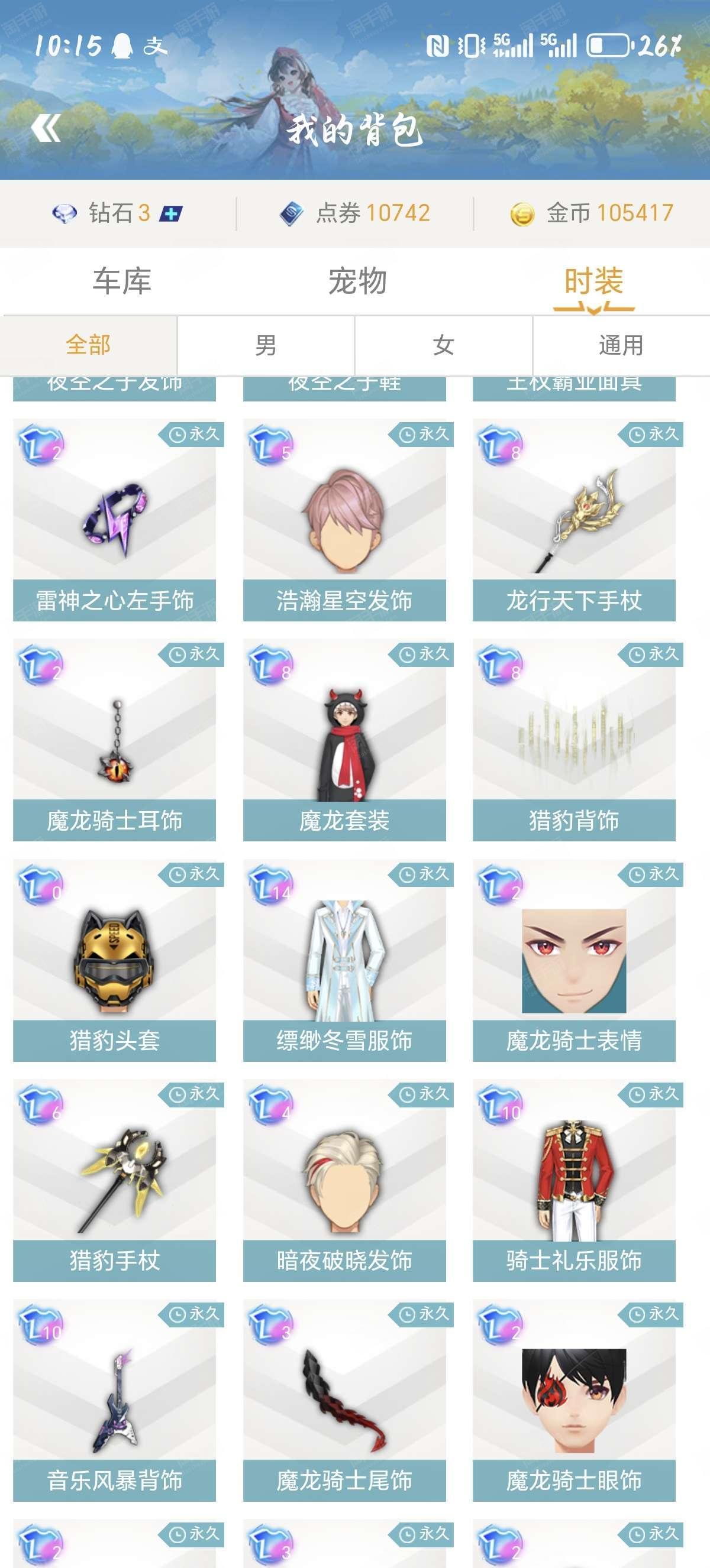View the 音乐风暴背饰 item
This screenshot has height=1568, width=710.
(114, 1400)
